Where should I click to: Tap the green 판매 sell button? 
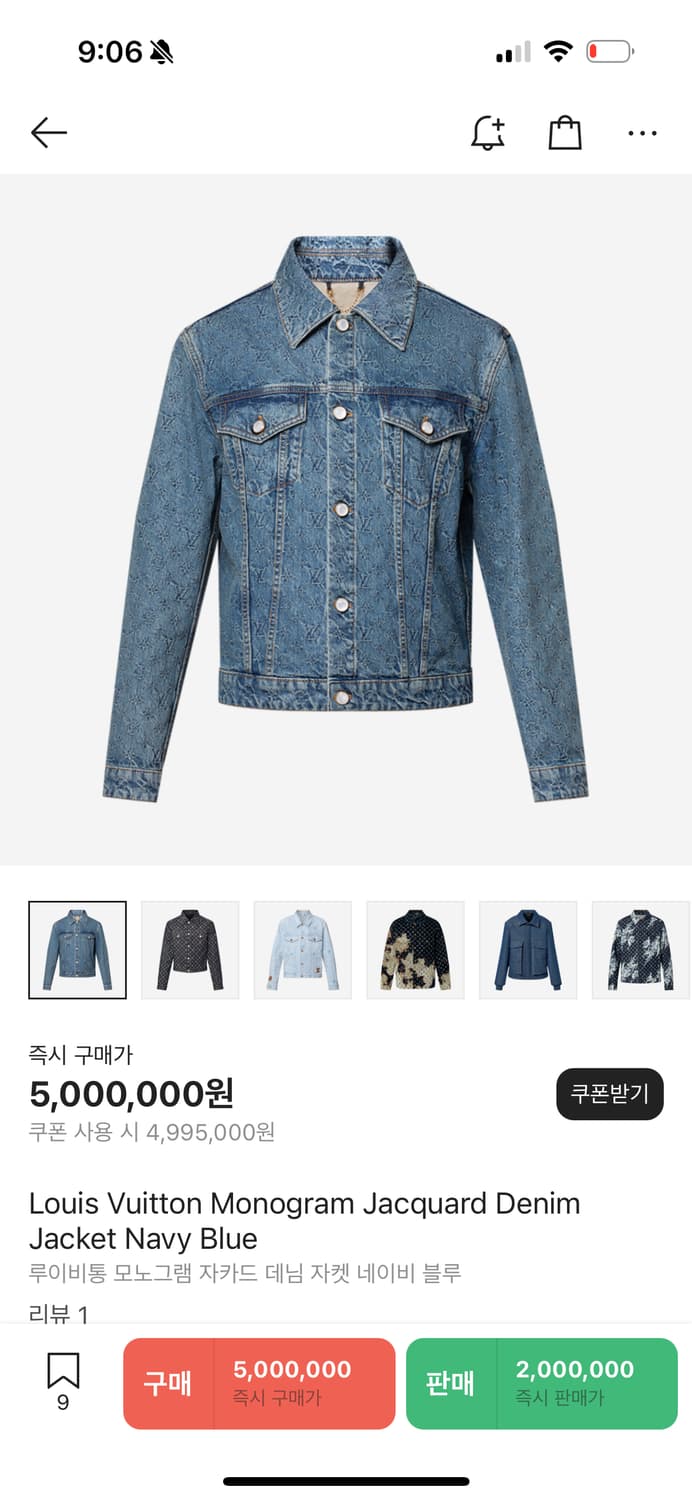(541, 1383)
